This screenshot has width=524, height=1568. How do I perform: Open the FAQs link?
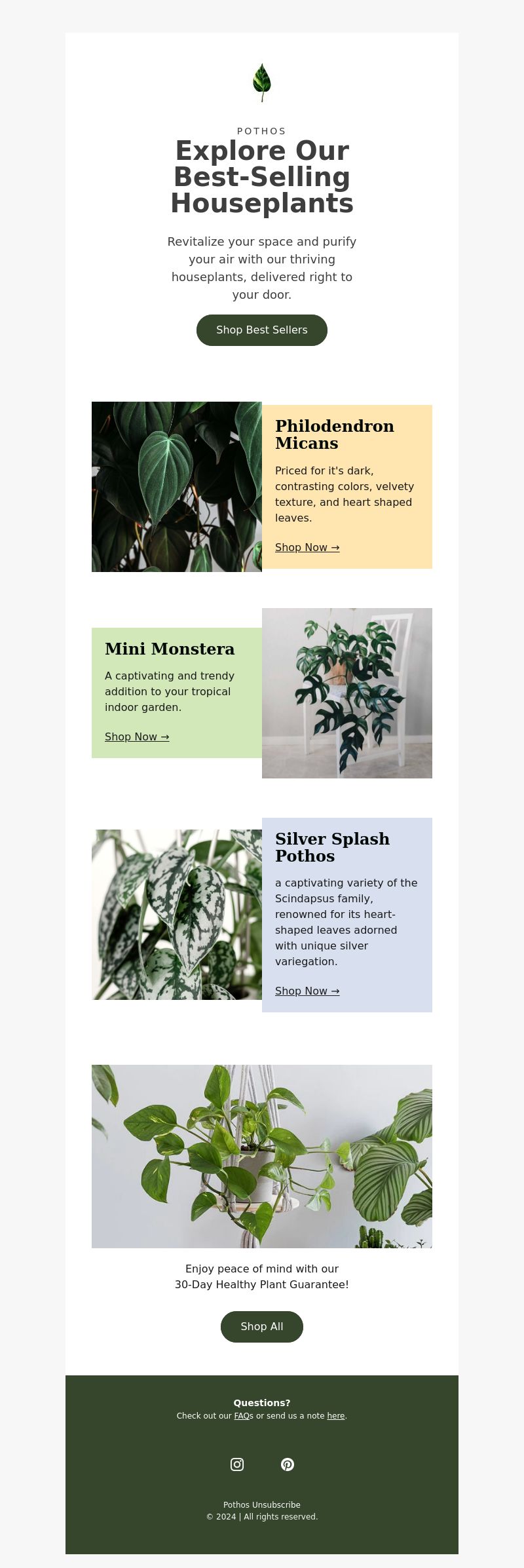[x=243, y=1415]
